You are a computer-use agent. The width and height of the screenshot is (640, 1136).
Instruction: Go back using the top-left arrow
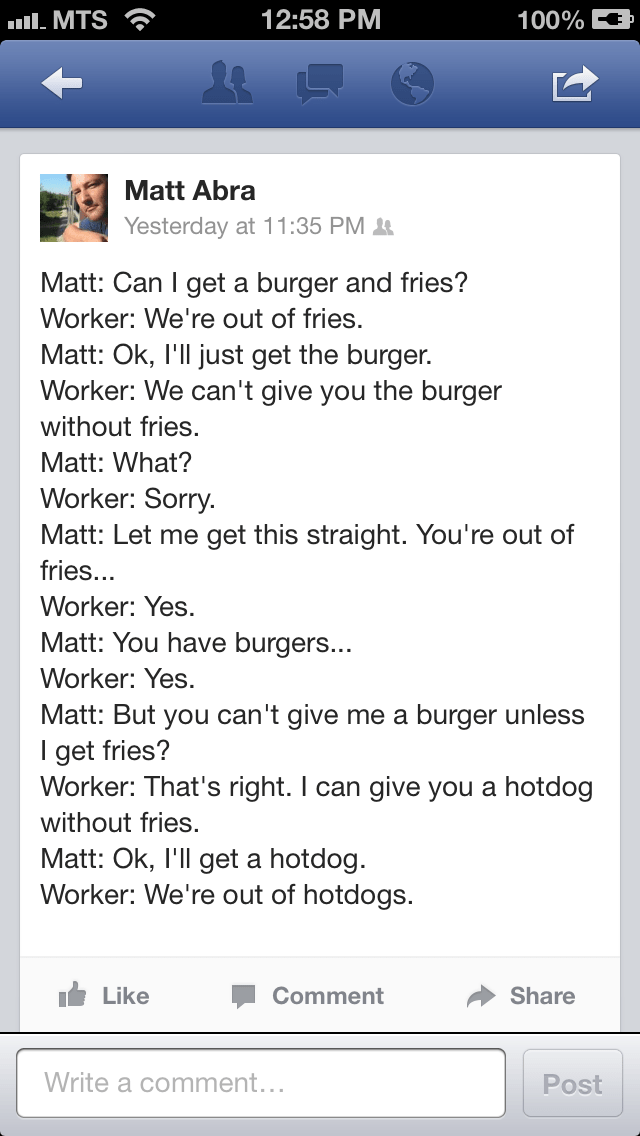point(62,85)
